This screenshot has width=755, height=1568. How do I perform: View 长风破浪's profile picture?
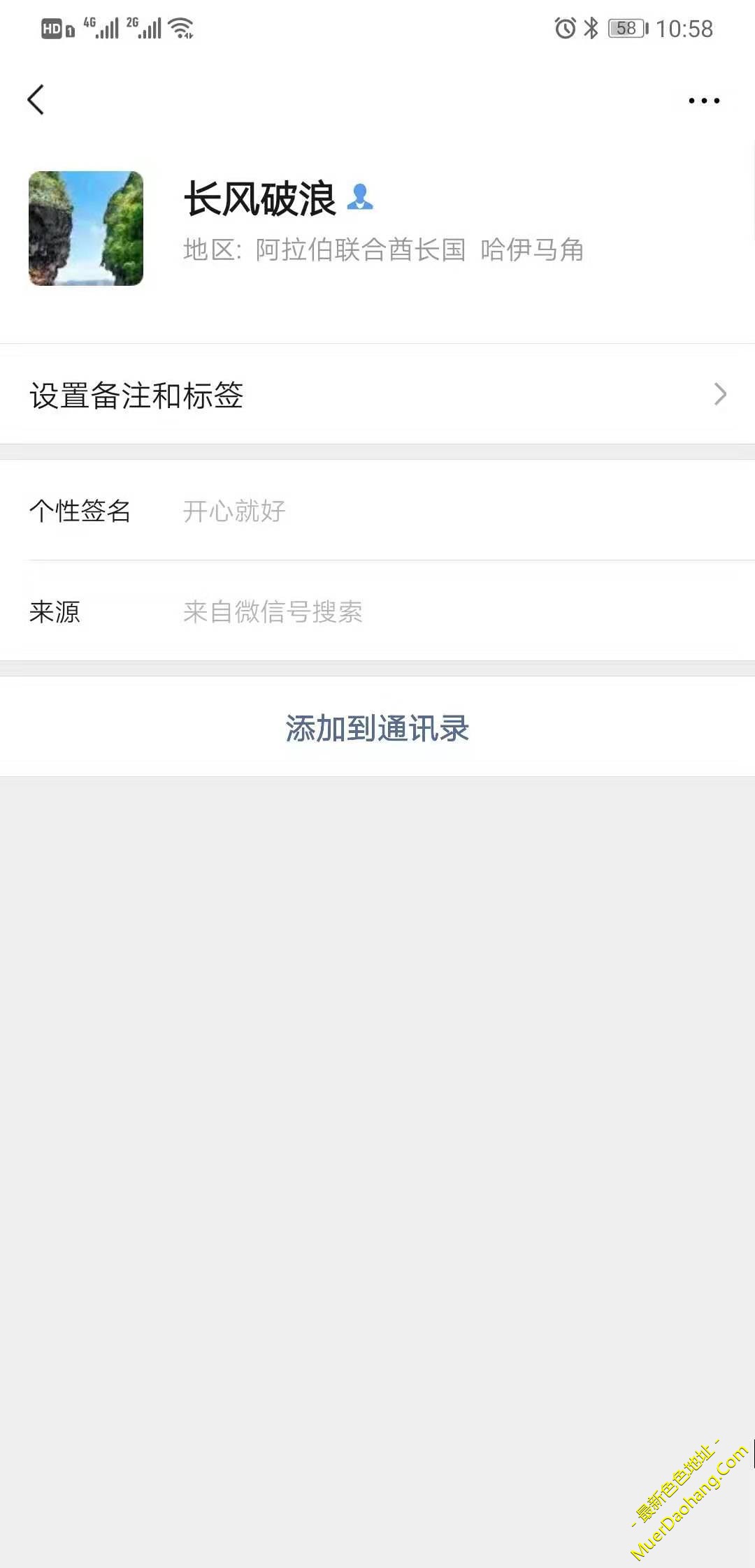point(86,228)
